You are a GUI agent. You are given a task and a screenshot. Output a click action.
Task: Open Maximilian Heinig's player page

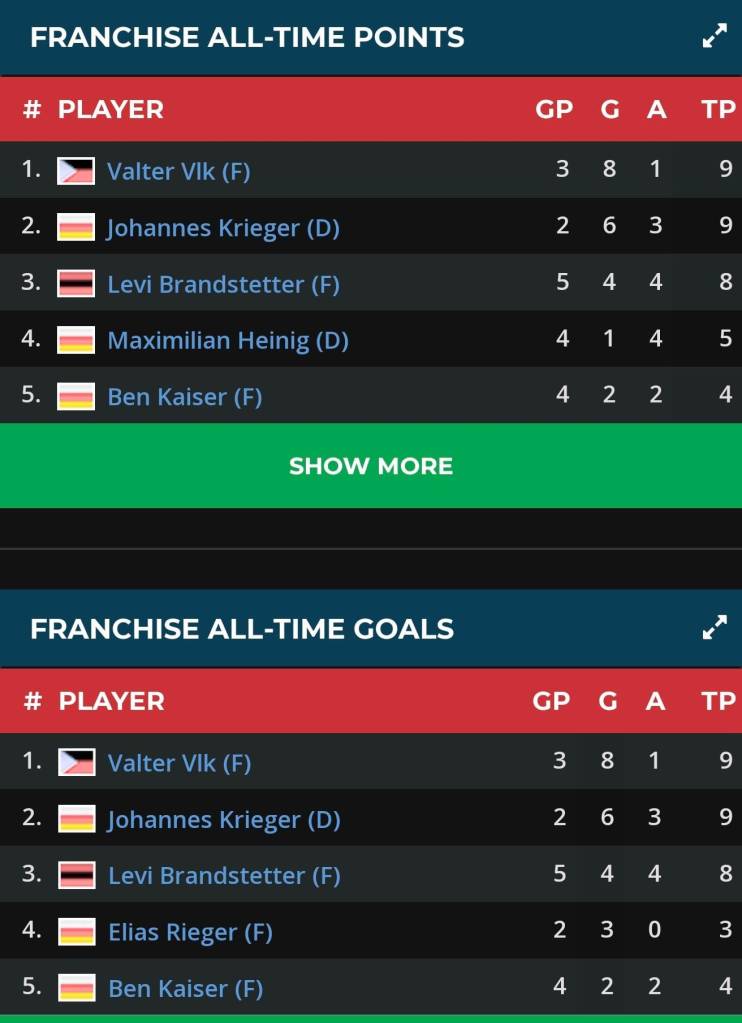click(x=228, y=340)
